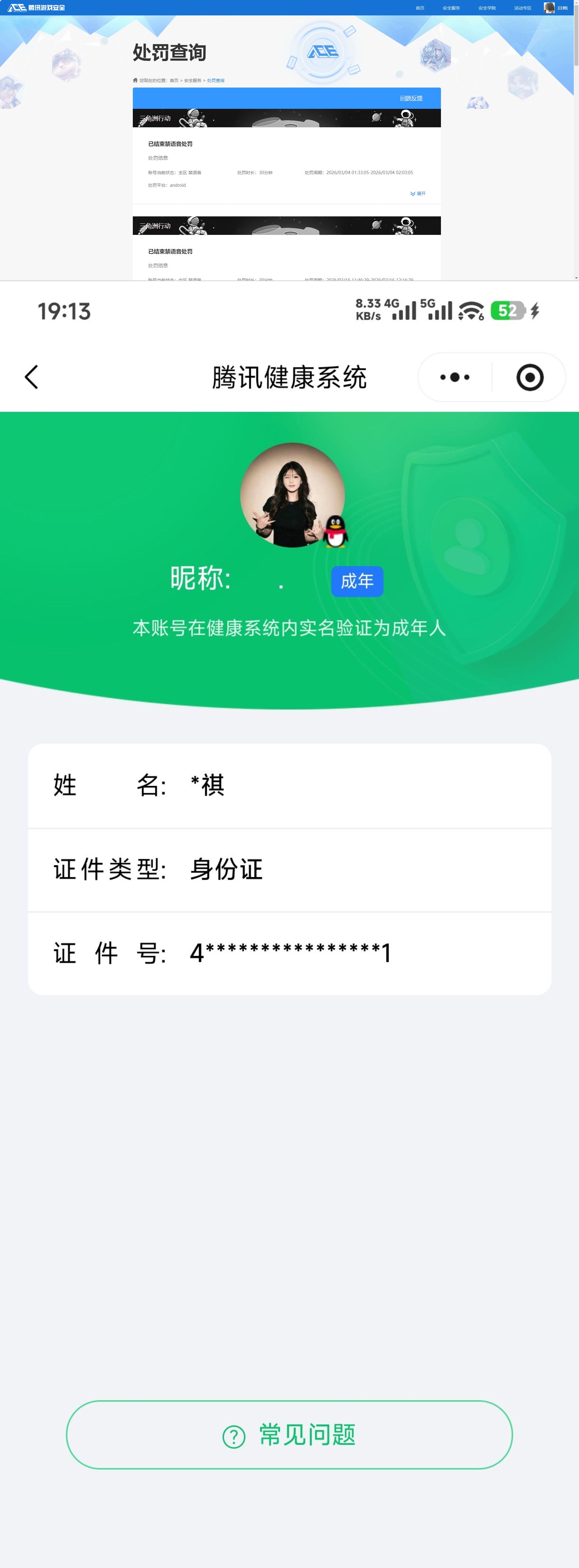Click the home icon in the breadcrumb
The height and width of the screenshot is (1568, 579).
coord(134,80)
